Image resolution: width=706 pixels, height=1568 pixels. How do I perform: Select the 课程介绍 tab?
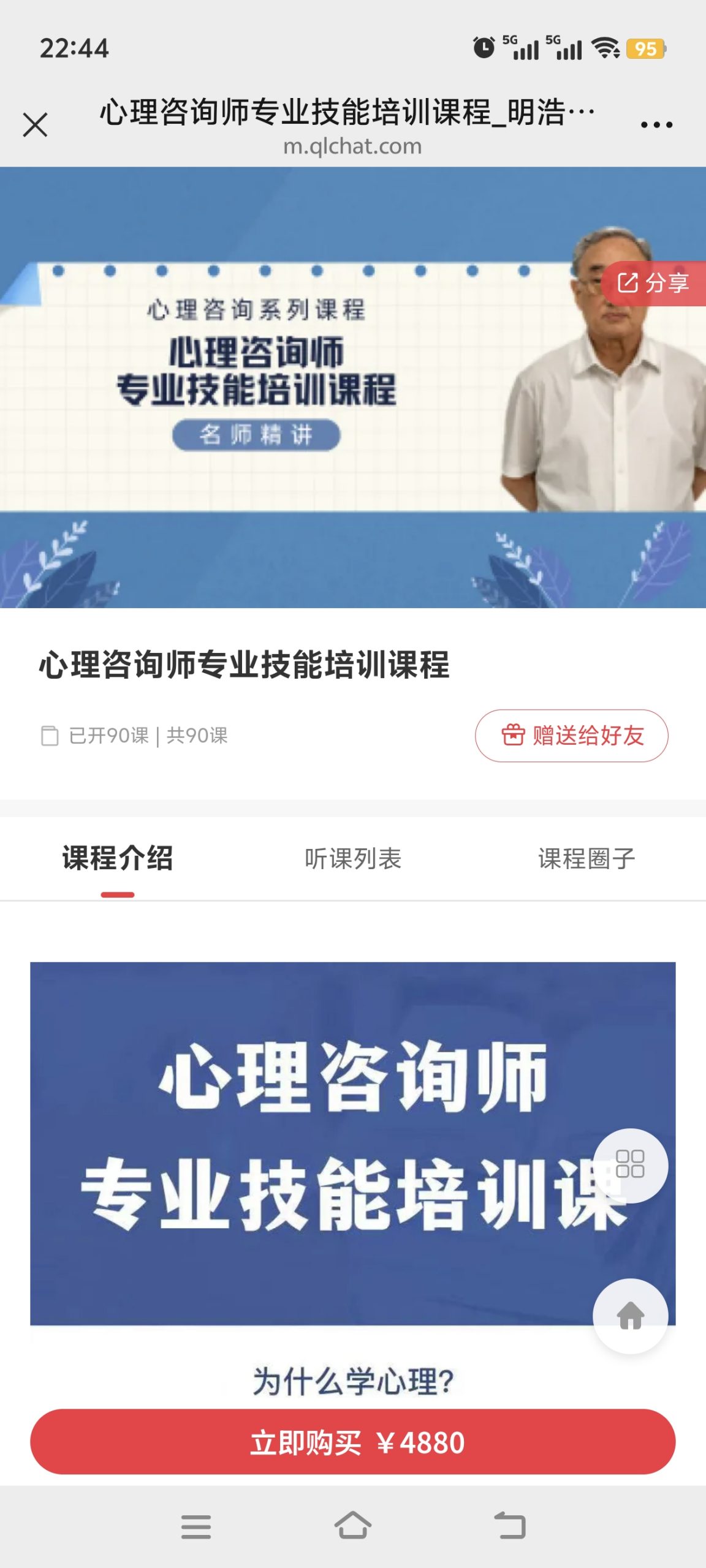click(x=118, y=859)
